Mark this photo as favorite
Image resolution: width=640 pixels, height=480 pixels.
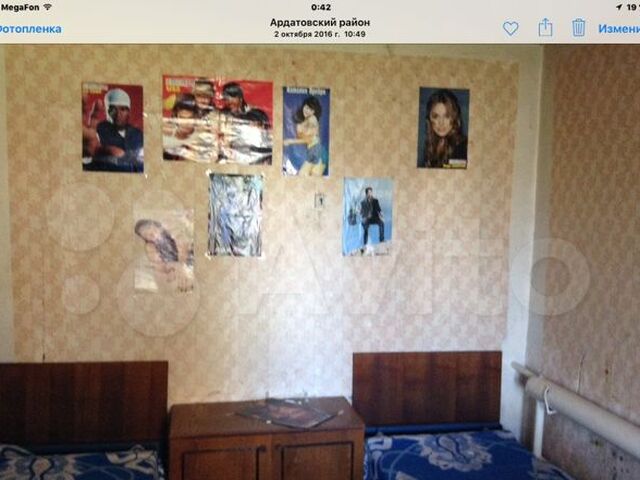tap(510, 28)
